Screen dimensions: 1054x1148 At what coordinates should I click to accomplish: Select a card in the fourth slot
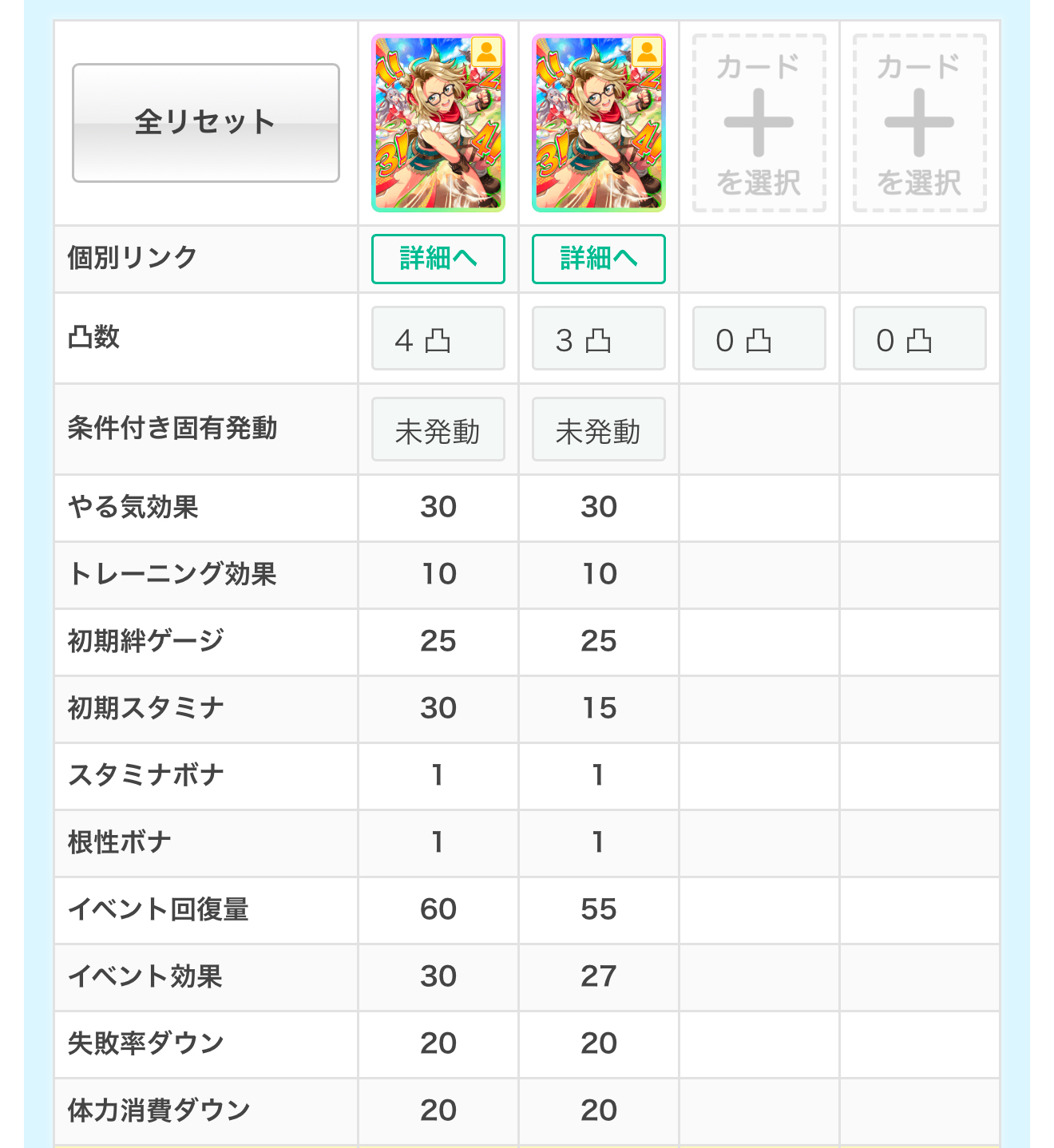(x=919, y=123)
